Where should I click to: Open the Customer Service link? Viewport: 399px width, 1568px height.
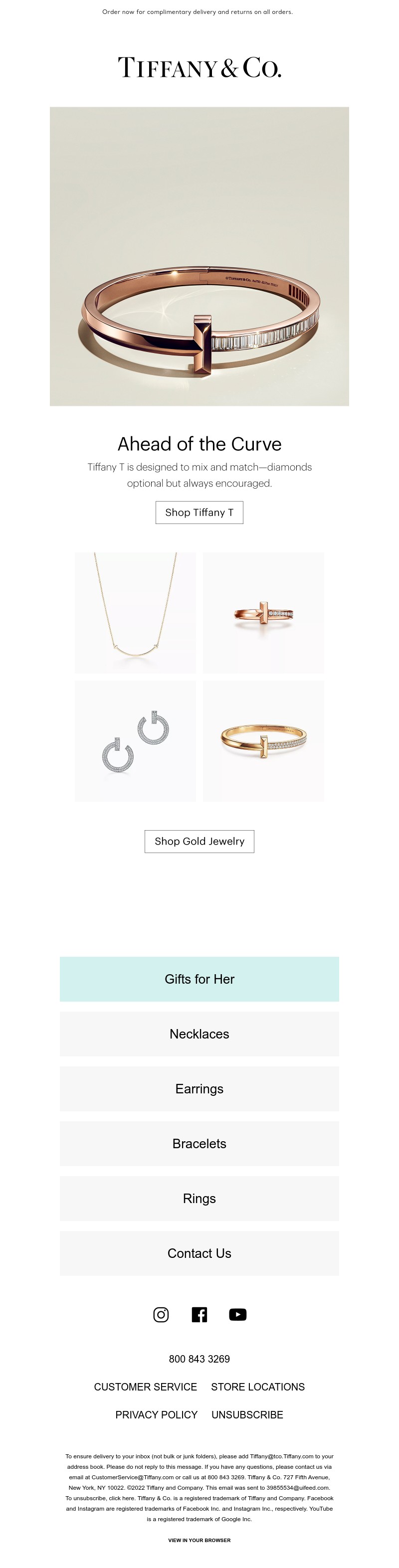click(x=146, y=1387)
